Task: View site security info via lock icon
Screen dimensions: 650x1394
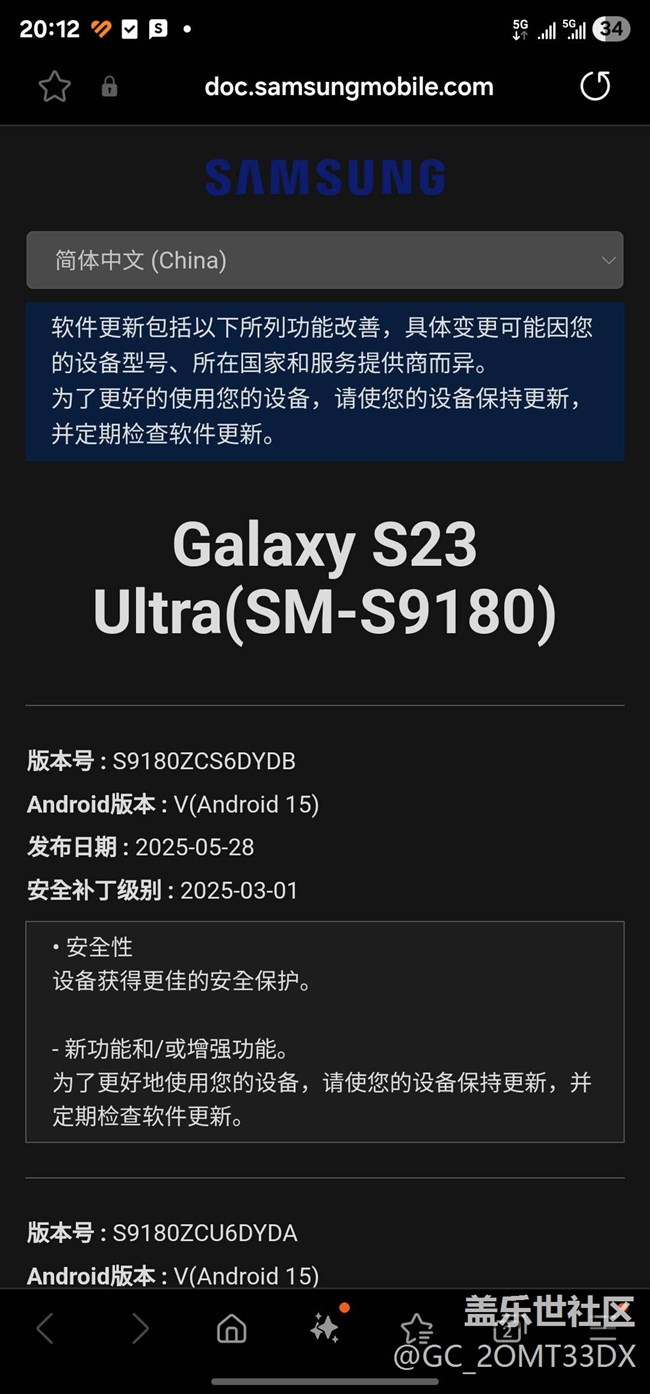Action: click(110, 87)
